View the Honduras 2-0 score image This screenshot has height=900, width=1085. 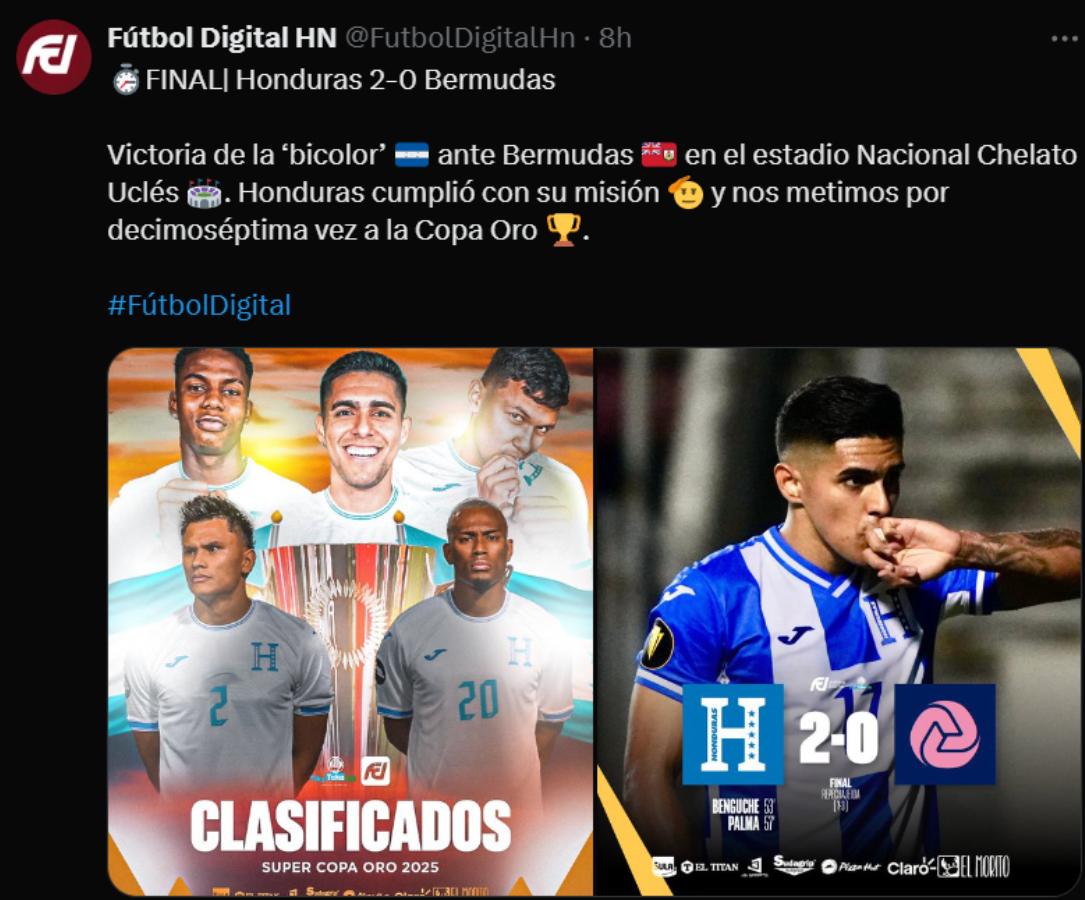click(x=838, y=620)
